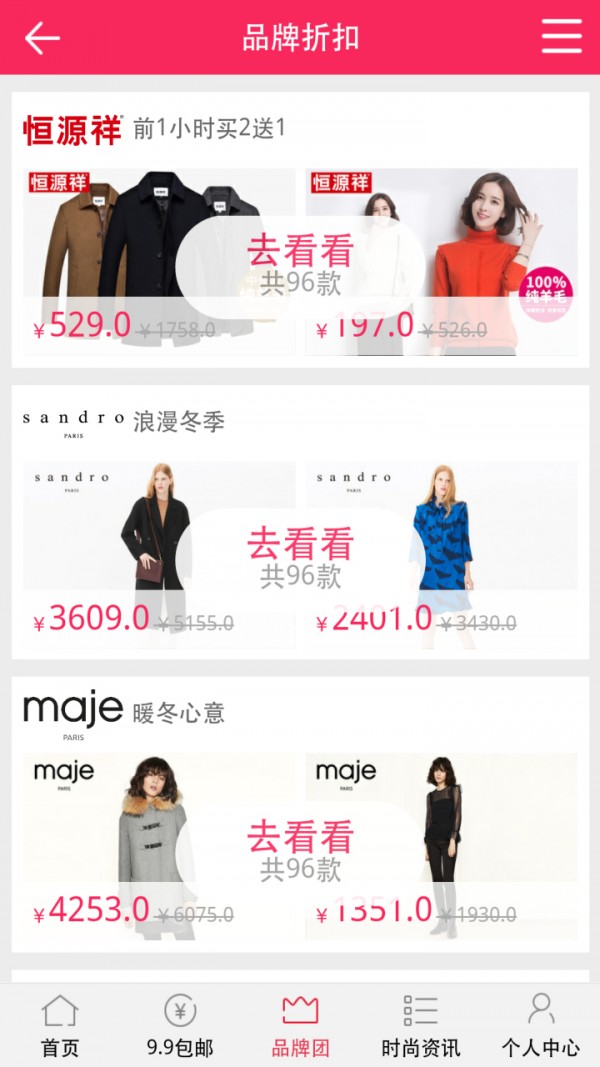The width and height of the screenshot is (600, 1067).
Task: Open the hamburger menu
Action: click(x=561, y=37)
